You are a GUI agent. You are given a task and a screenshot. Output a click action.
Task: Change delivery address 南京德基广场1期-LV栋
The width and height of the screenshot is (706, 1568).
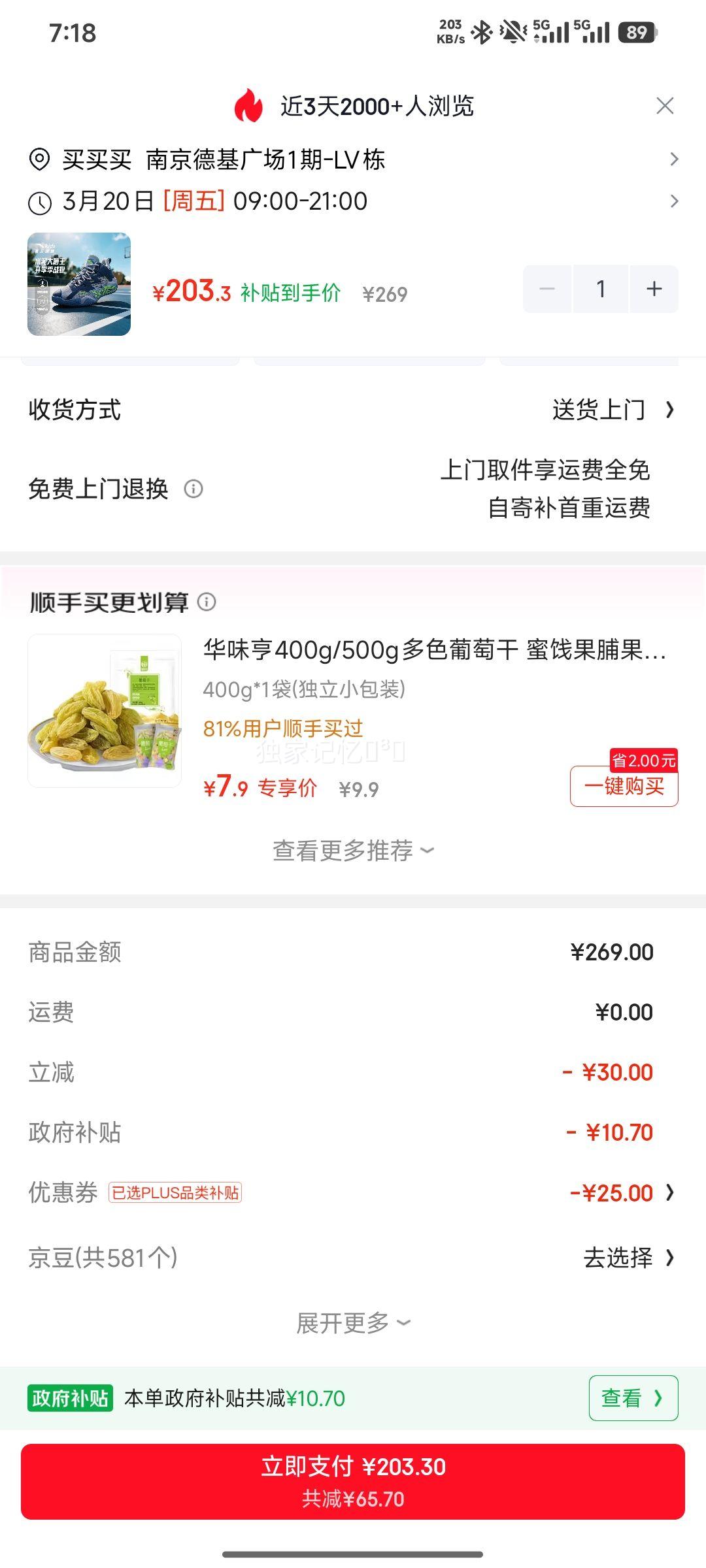[x=353, y=159]
